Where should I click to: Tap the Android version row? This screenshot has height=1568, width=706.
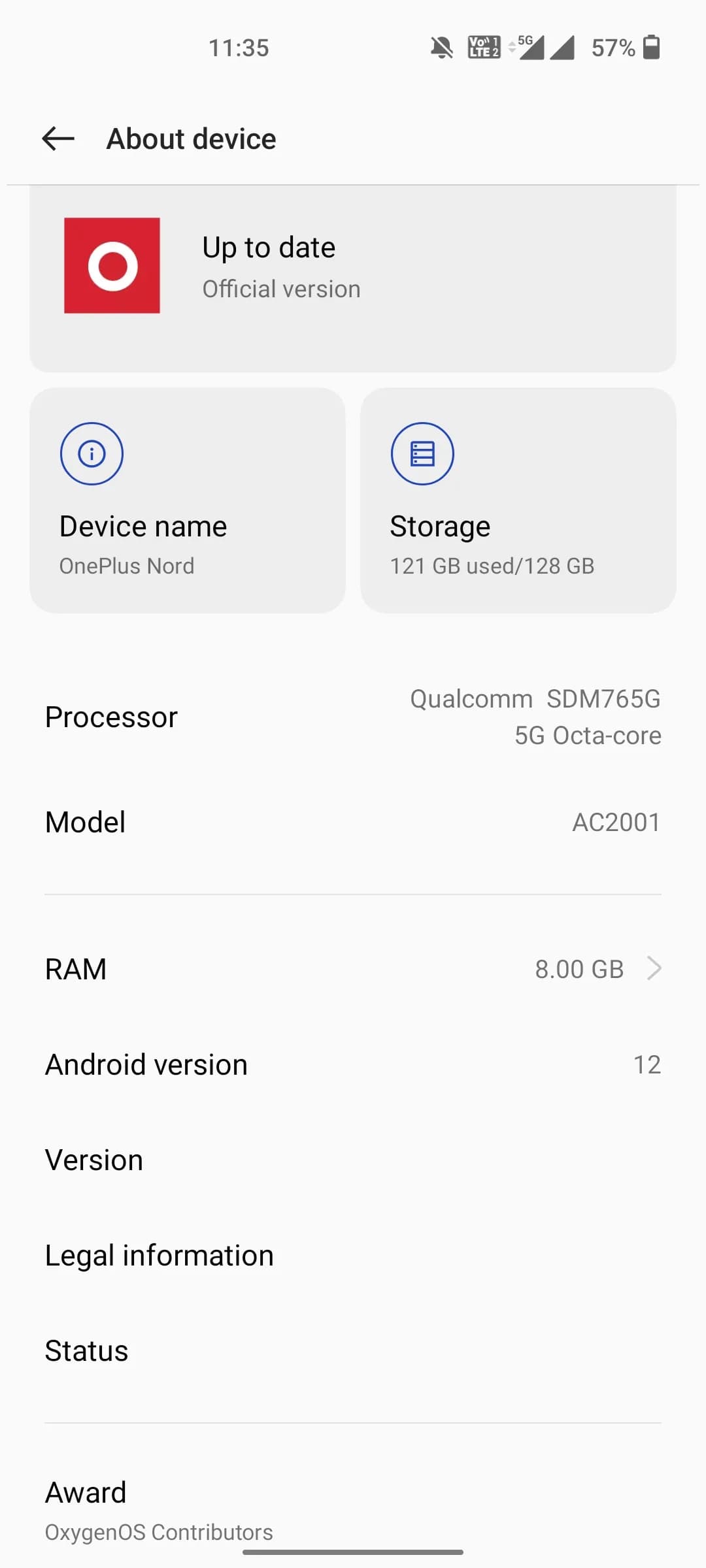pos(353,1065)
